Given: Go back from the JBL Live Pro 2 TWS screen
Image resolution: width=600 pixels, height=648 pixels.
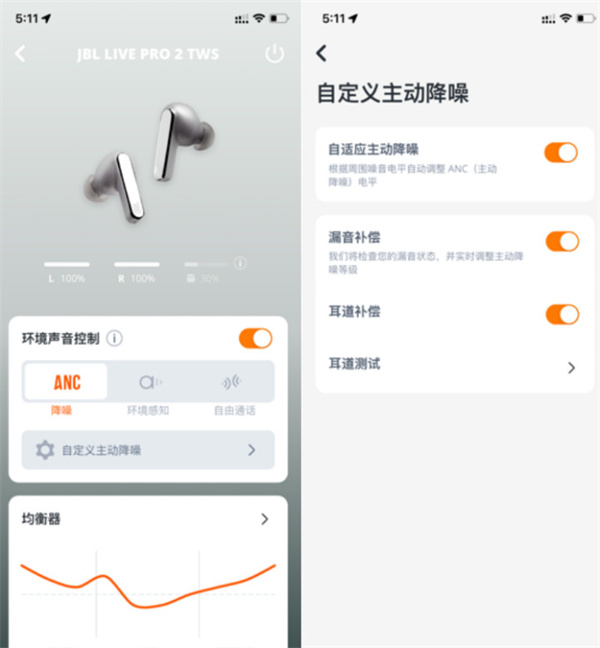Looking at the screenshot, I should pyautogui.click(x=21, y=55).
